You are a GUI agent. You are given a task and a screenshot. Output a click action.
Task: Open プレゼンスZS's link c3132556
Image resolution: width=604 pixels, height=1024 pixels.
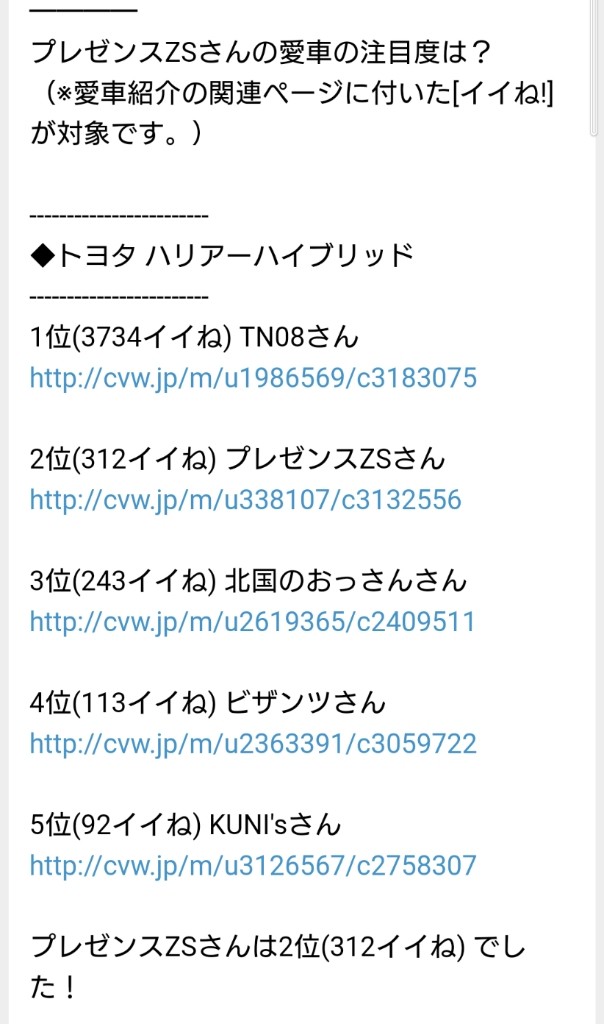tap(246, 501)
